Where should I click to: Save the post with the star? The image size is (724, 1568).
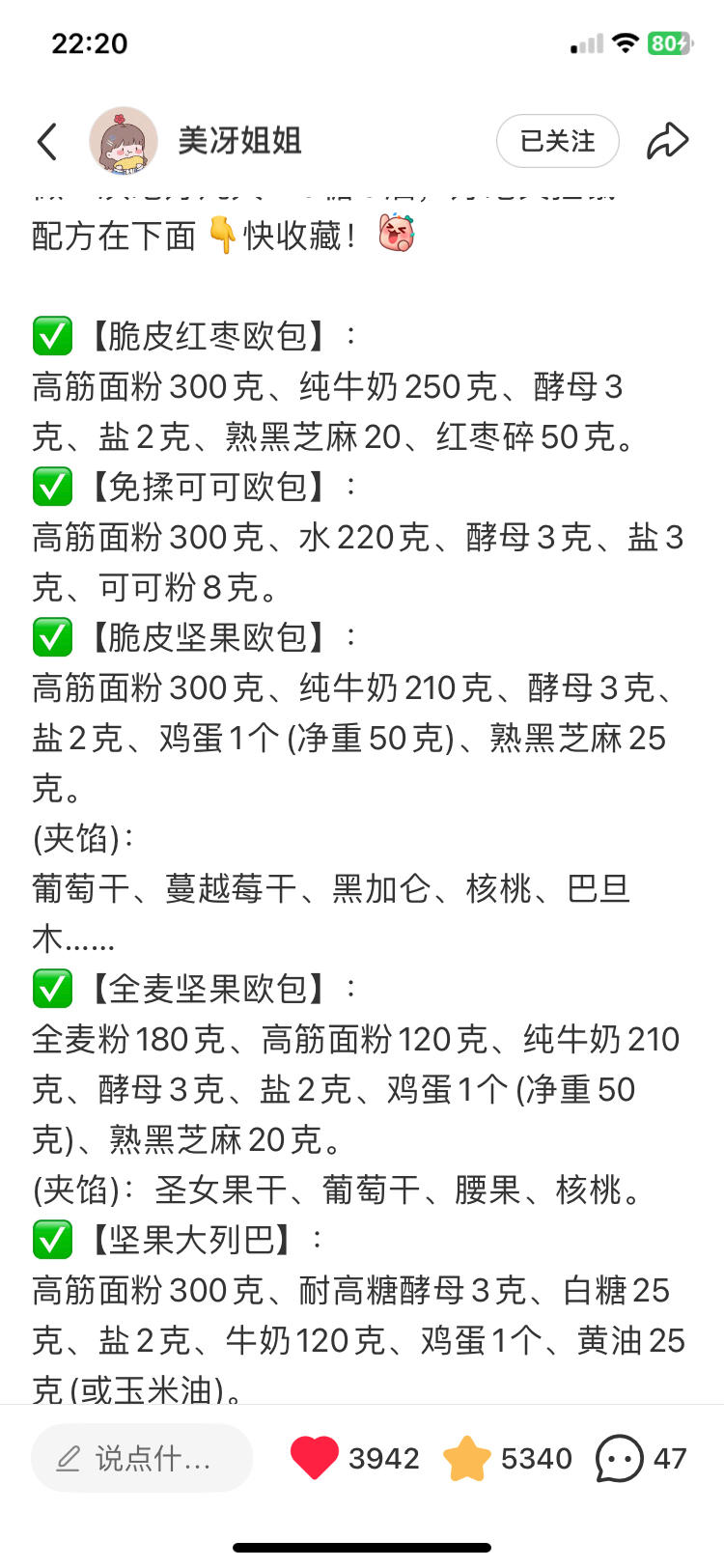click(467, 1458)
